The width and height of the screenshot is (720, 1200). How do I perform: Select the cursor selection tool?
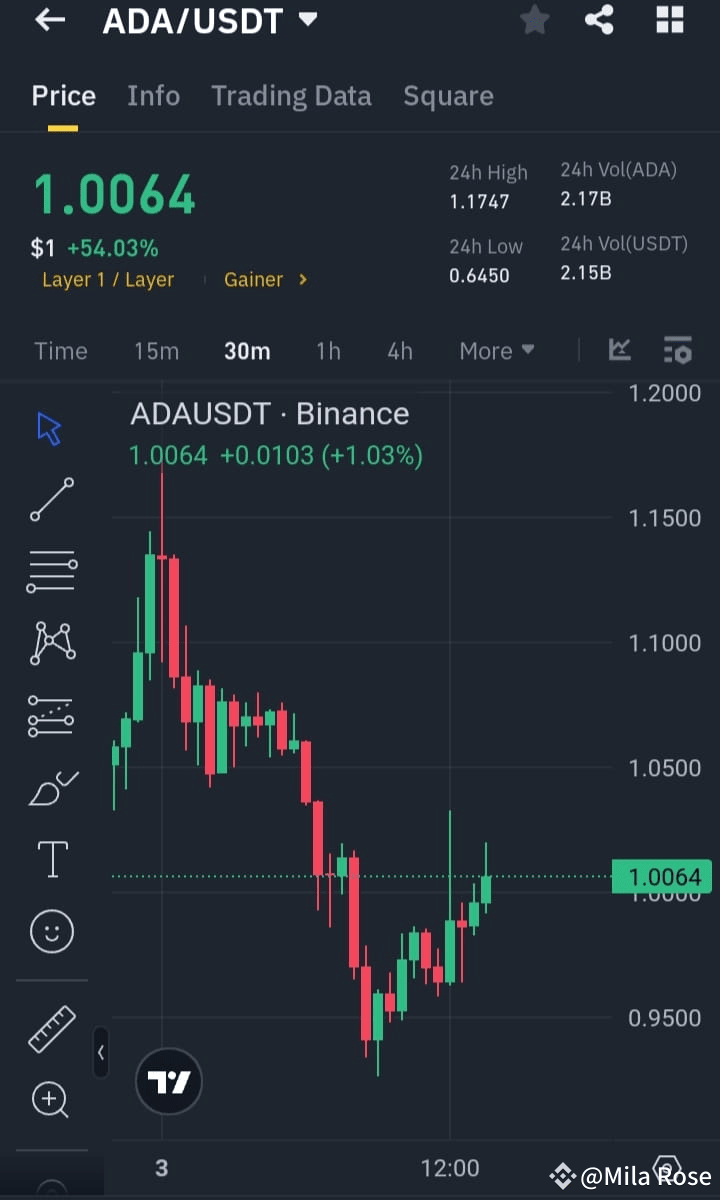47,426
